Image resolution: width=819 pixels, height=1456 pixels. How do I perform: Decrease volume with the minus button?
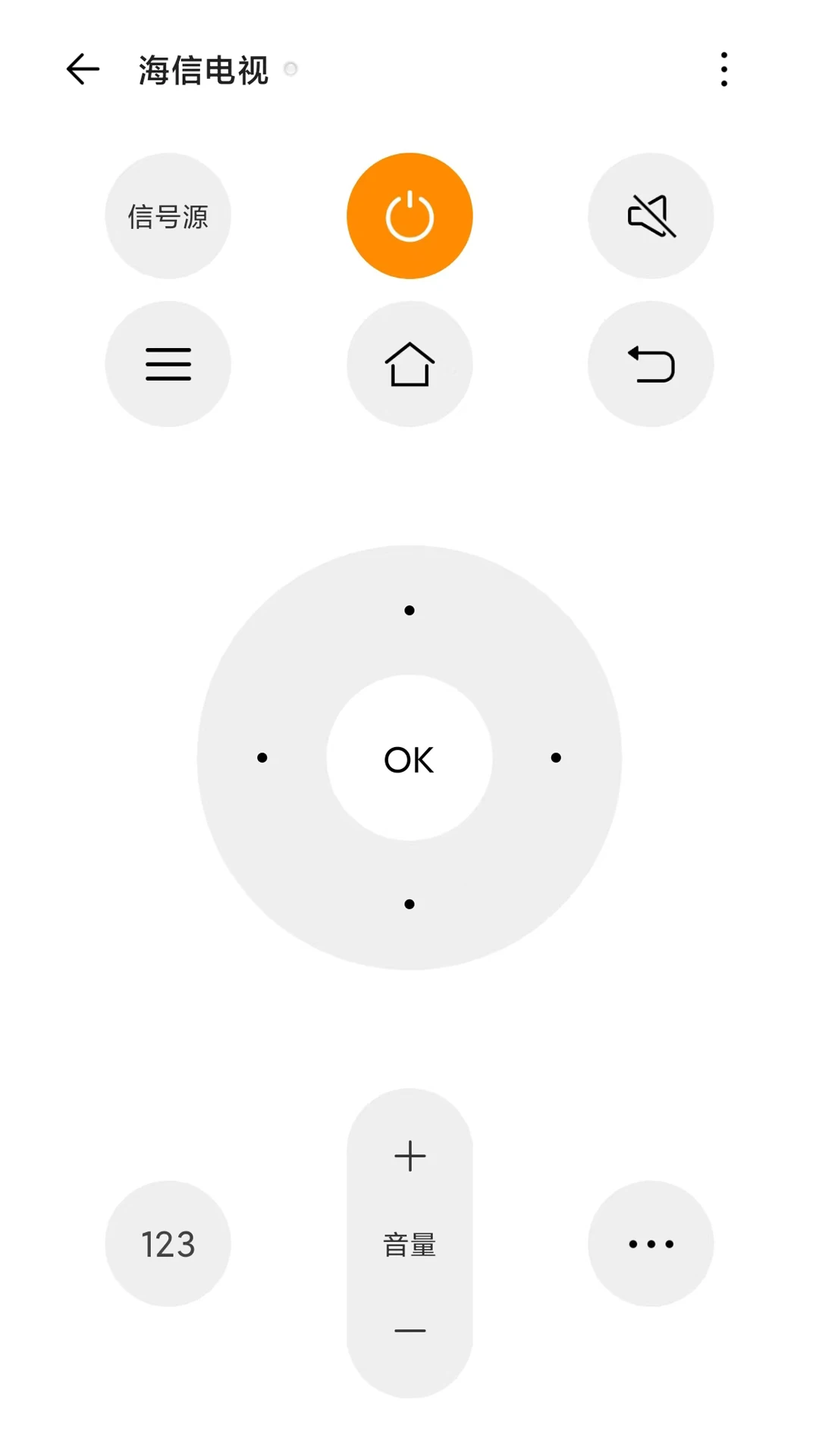[x=409, y=1329]
